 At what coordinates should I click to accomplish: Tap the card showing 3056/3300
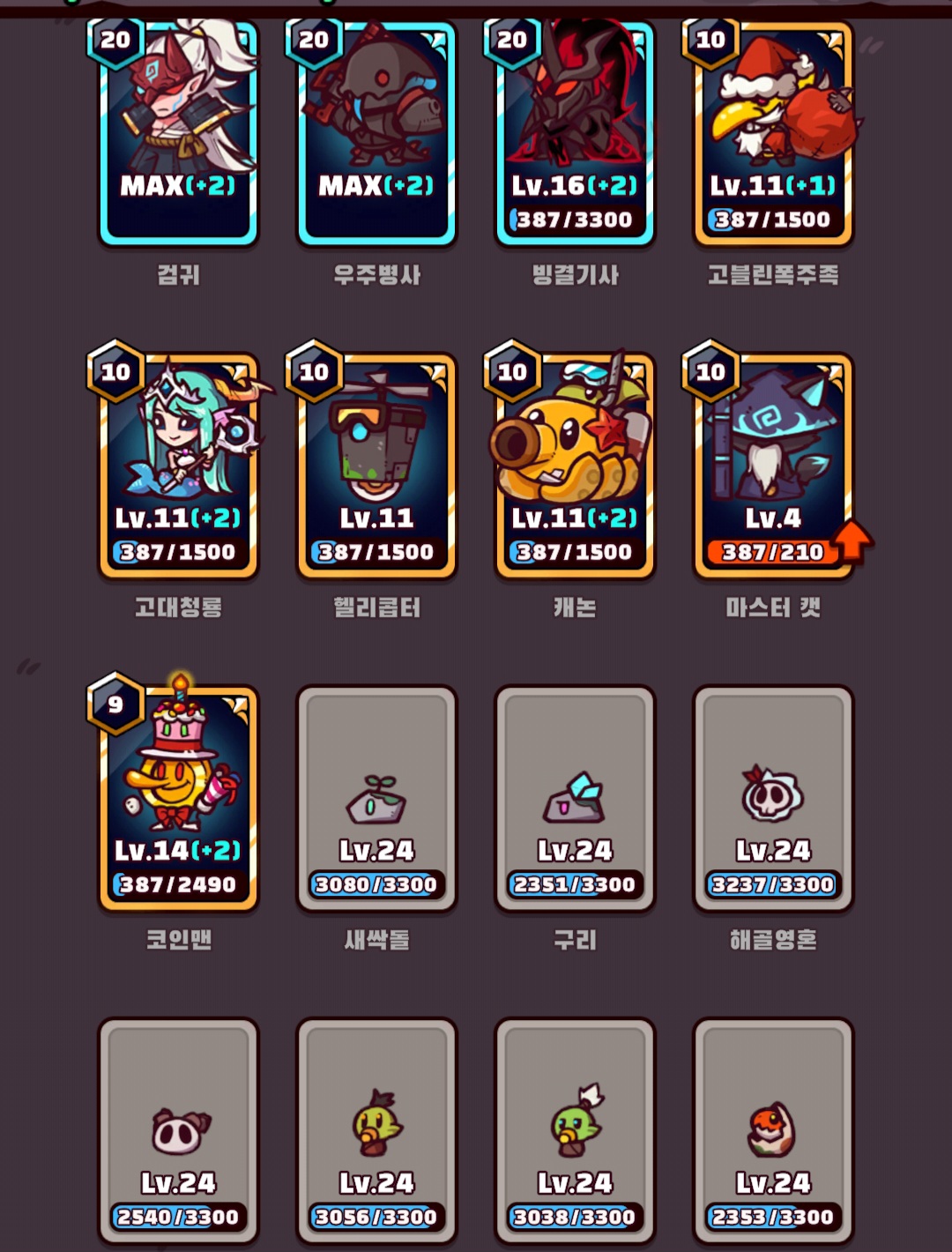click(376, 1129)
